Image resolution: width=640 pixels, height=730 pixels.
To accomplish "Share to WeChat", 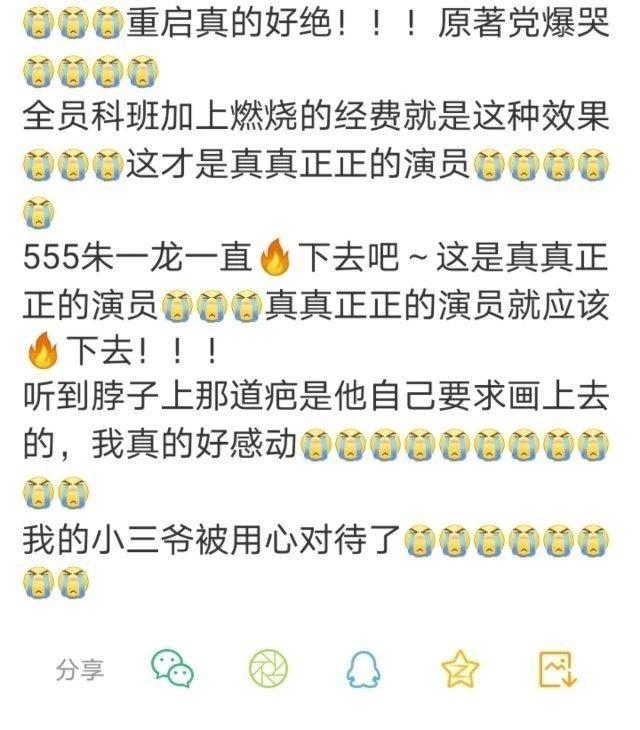I will tap(172, 668).
